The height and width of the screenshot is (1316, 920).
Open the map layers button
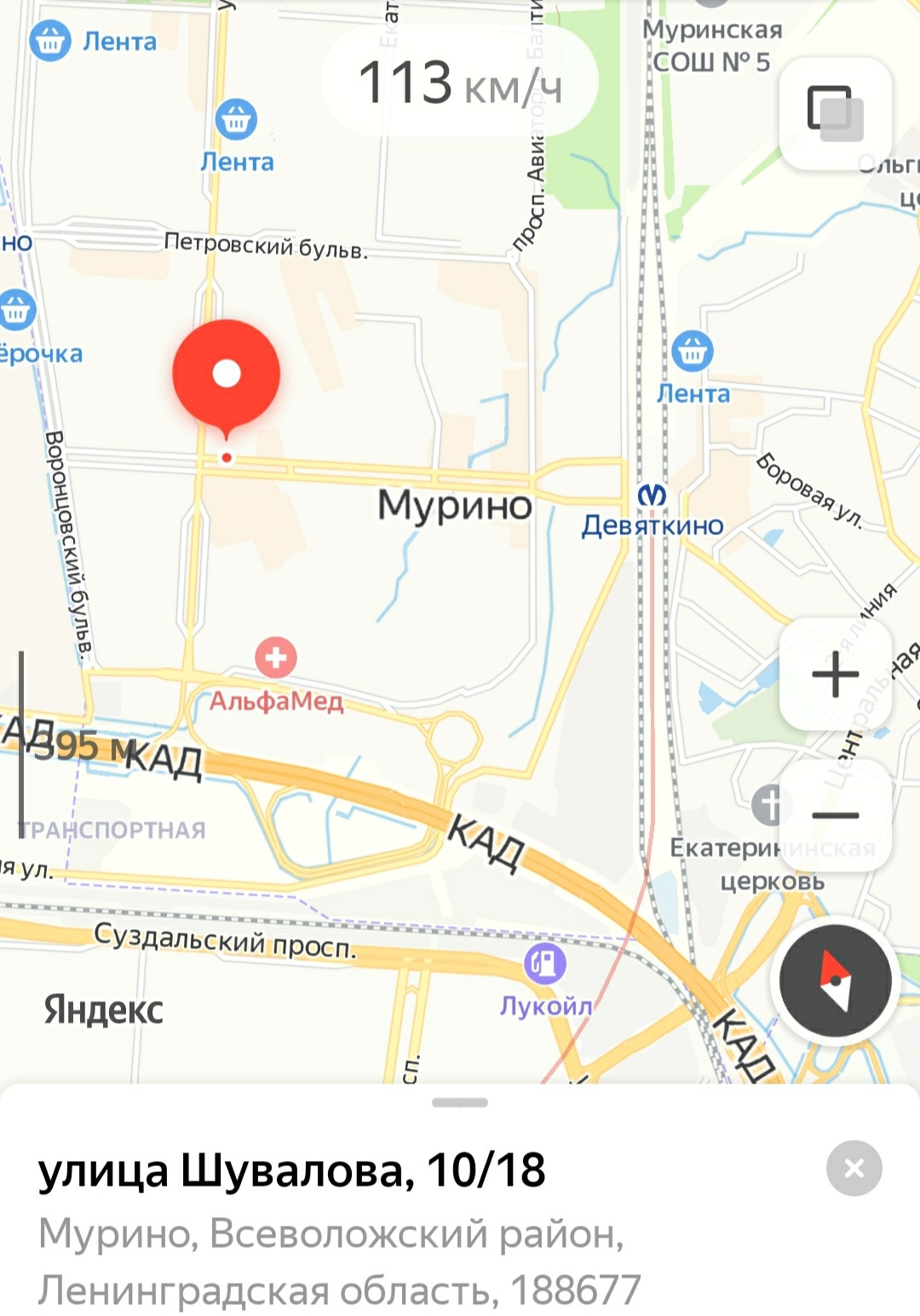point(835,112)
